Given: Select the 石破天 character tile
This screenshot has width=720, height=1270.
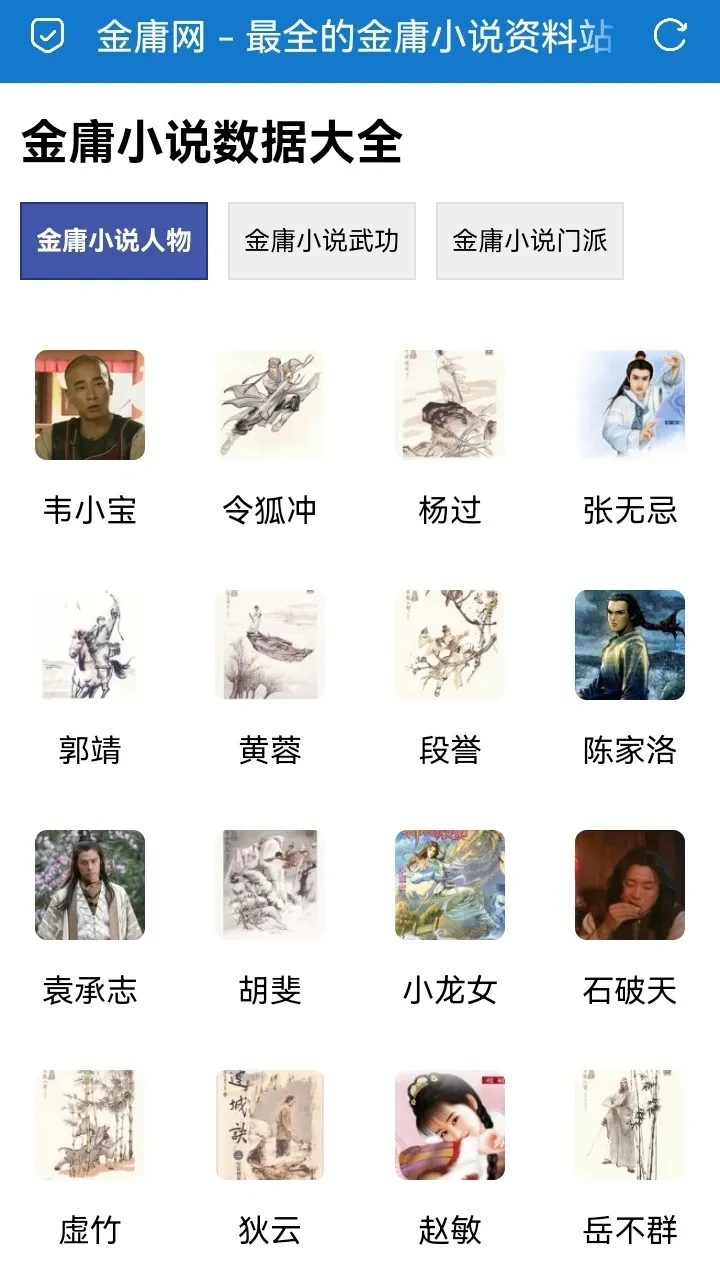Looking at the screenshot, I should 630,885.
